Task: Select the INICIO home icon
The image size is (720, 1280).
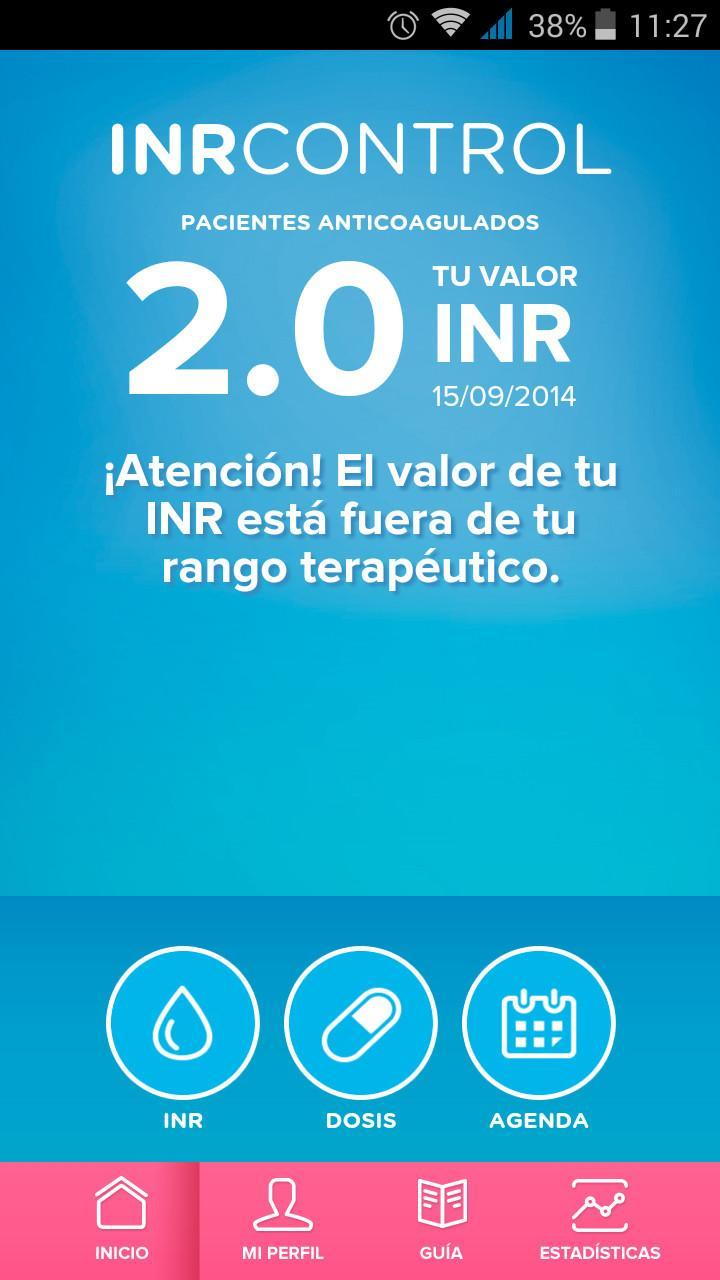Action: click(122, 1205)
